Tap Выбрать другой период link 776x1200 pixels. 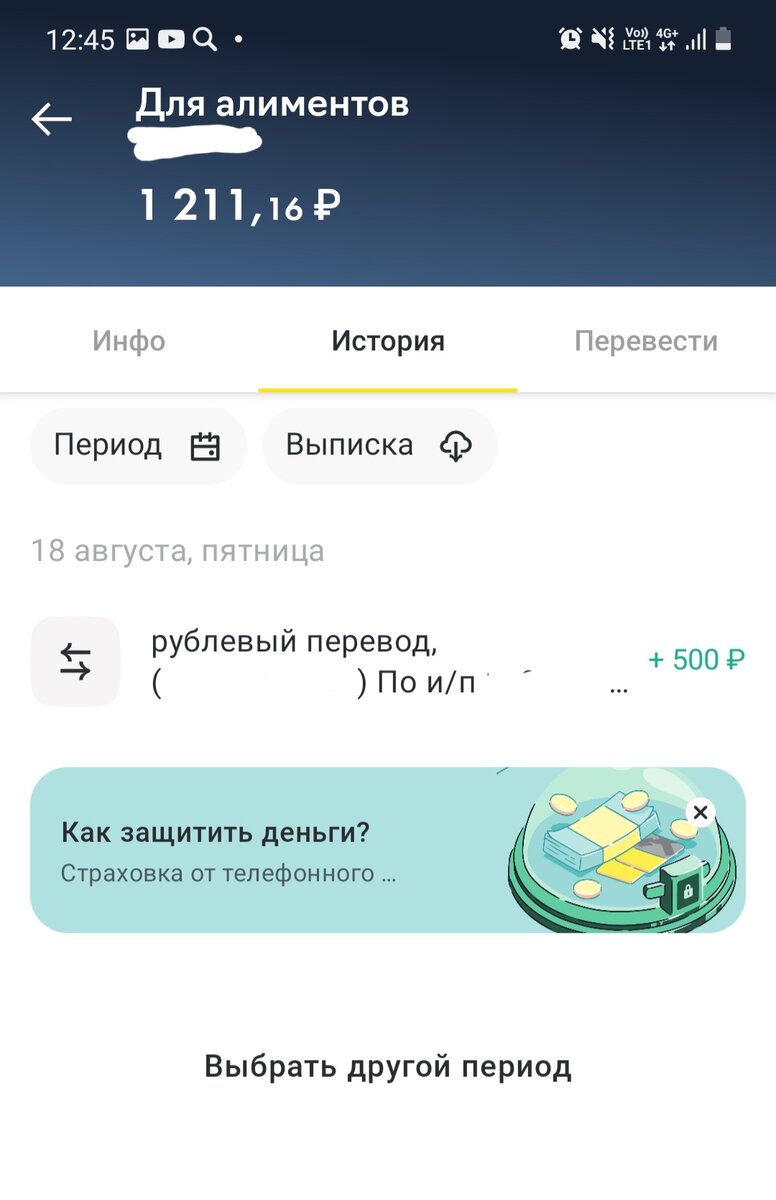coord(388,1067)
